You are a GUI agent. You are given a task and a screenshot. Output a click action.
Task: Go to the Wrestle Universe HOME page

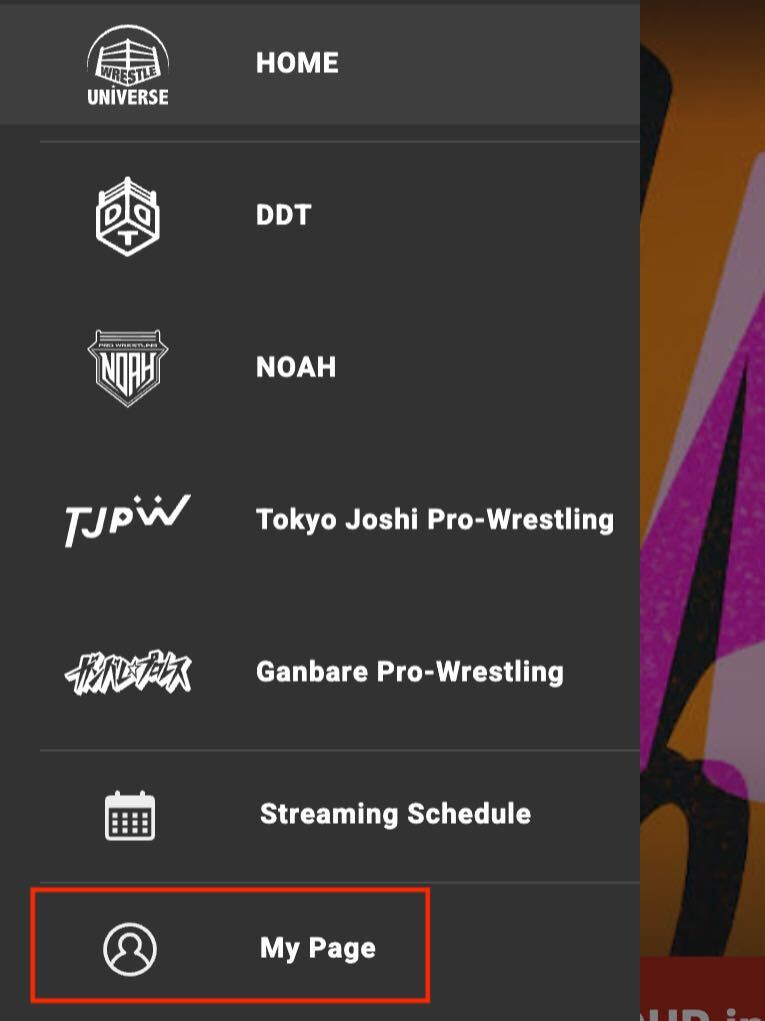[x=296, y=63]
